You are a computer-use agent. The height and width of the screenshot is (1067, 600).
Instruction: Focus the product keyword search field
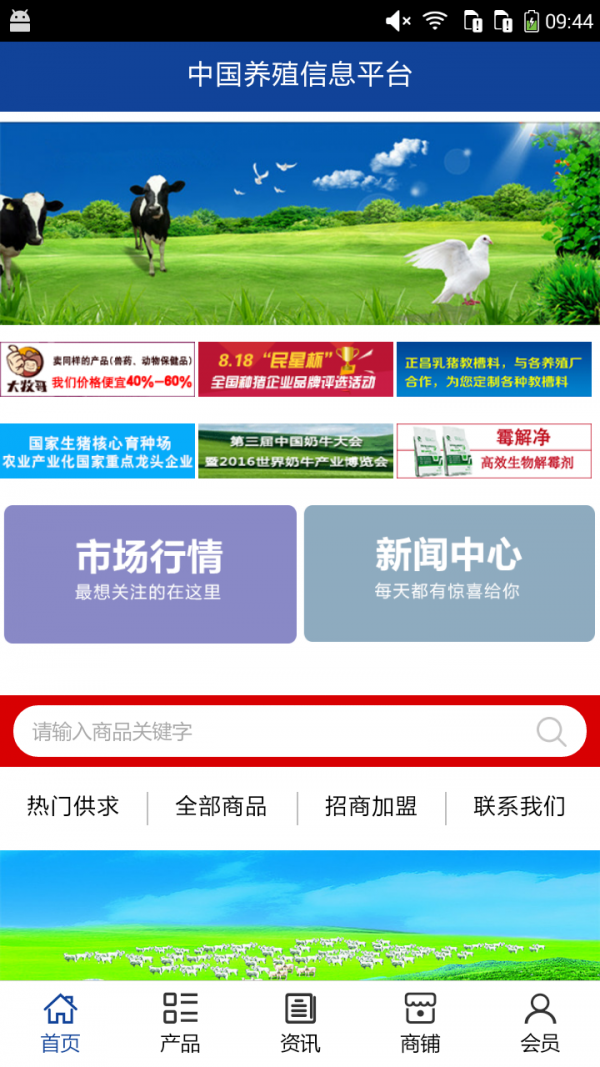[x=270, y=731]
